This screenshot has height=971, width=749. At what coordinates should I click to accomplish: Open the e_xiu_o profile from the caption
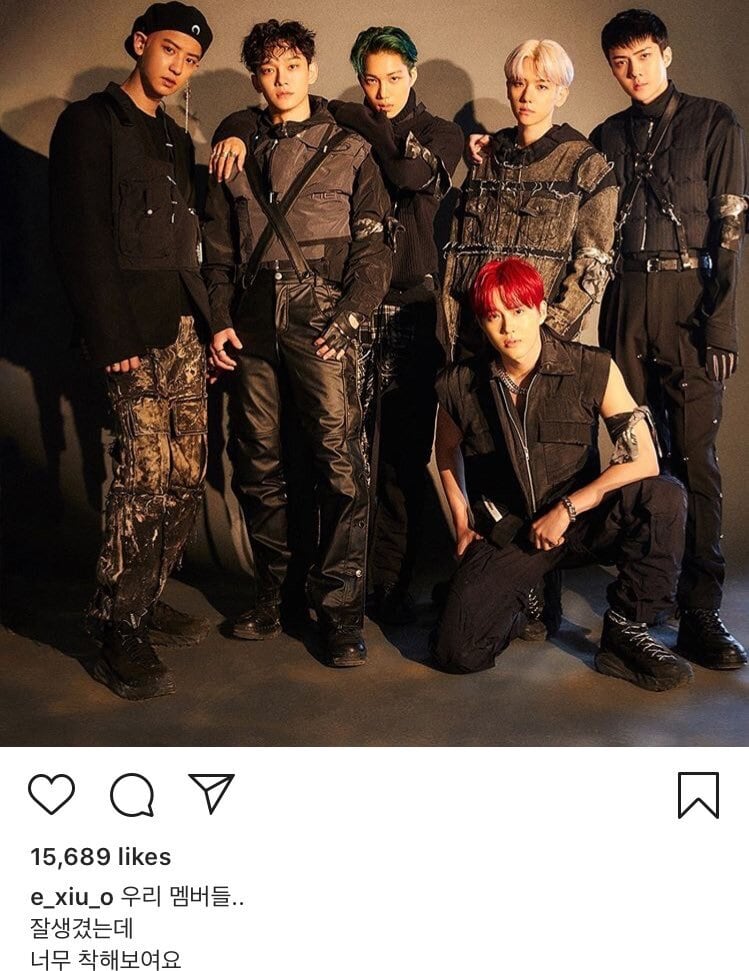click(x=71, y=896)
